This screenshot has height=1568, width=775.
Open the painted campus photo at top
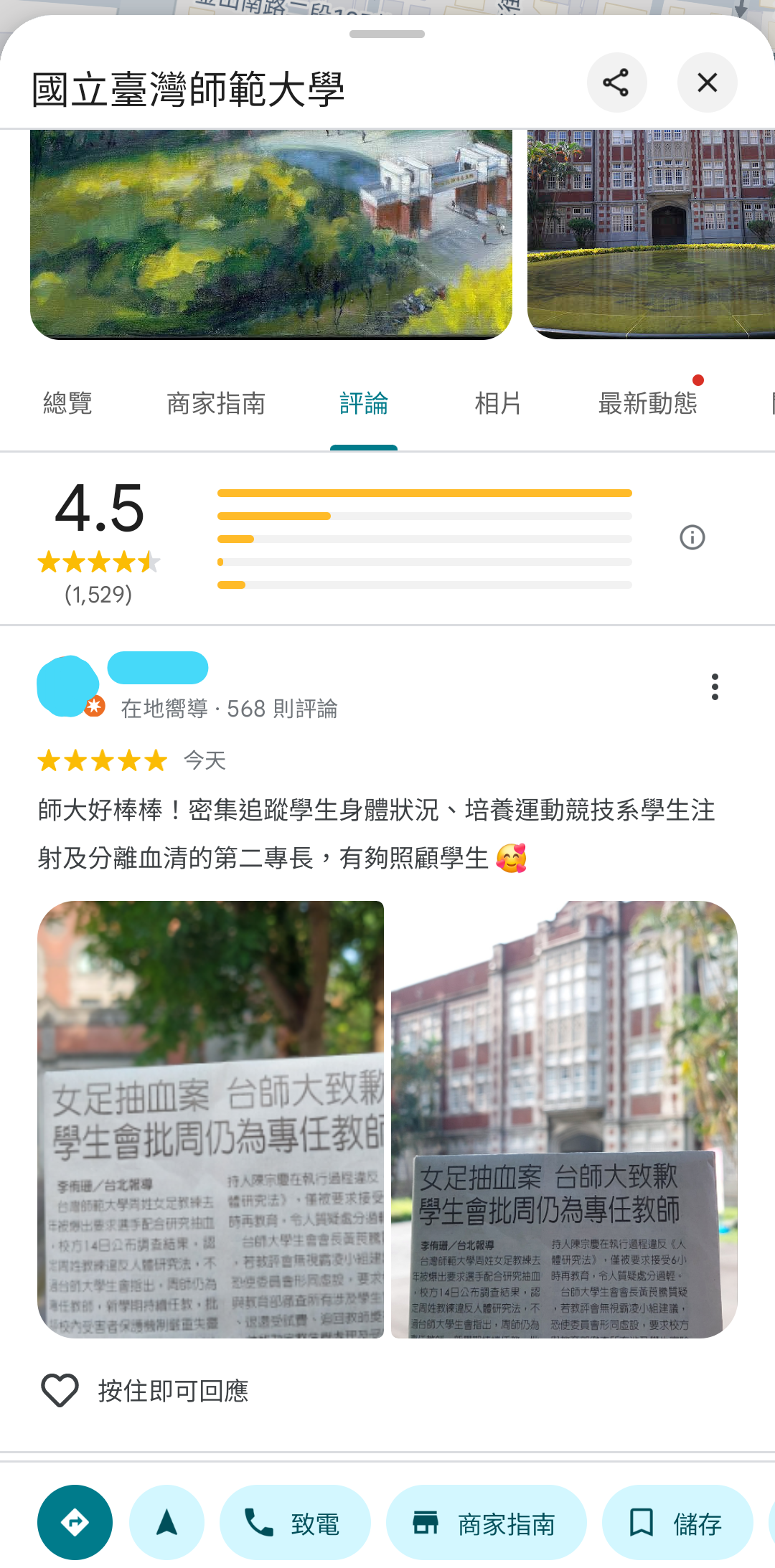point(271,233)
